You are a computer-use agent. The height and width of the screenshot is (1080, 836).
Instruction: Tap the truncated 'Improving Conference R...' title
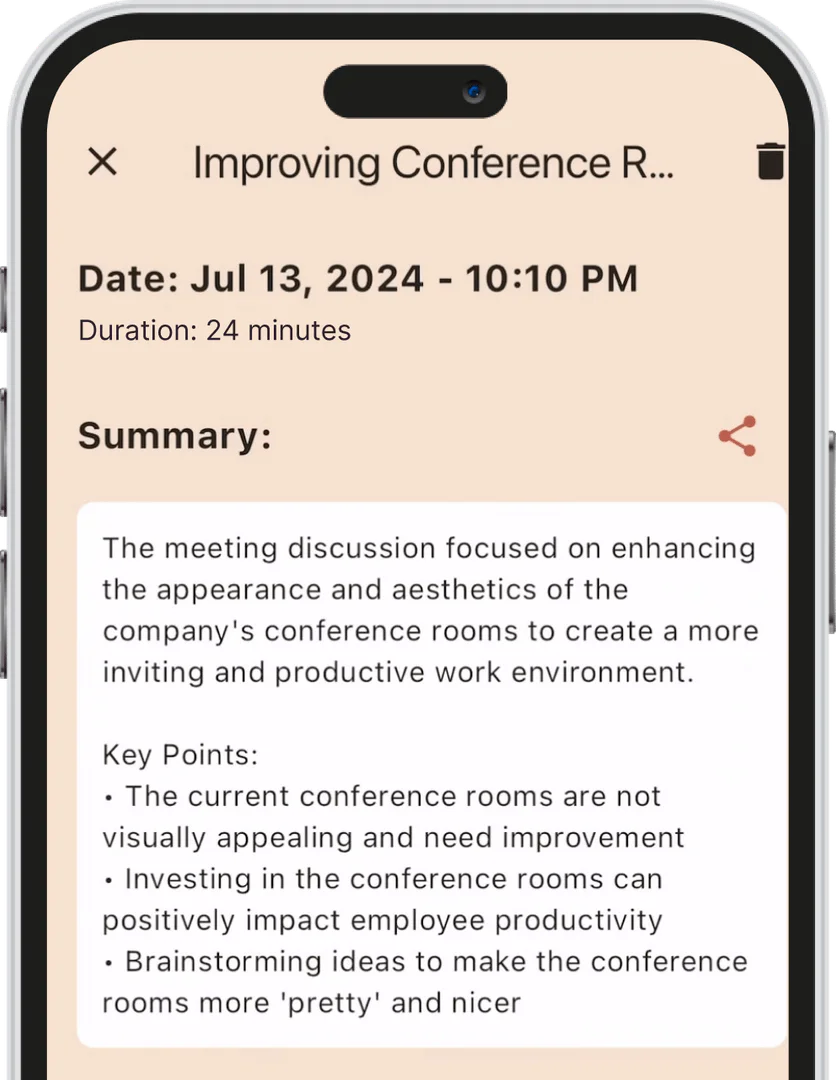[434, 162]
